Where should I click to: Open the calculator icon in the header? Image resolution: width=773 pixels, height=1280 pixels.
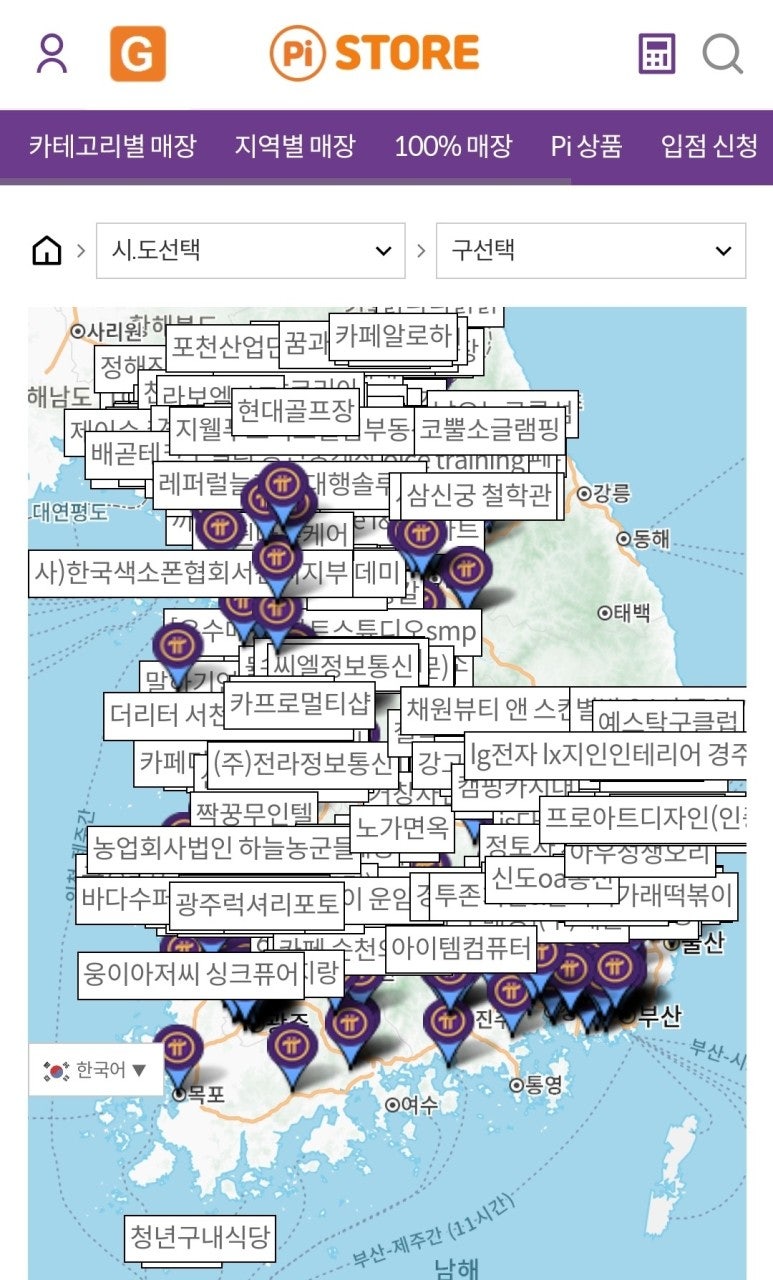[656, 54]
